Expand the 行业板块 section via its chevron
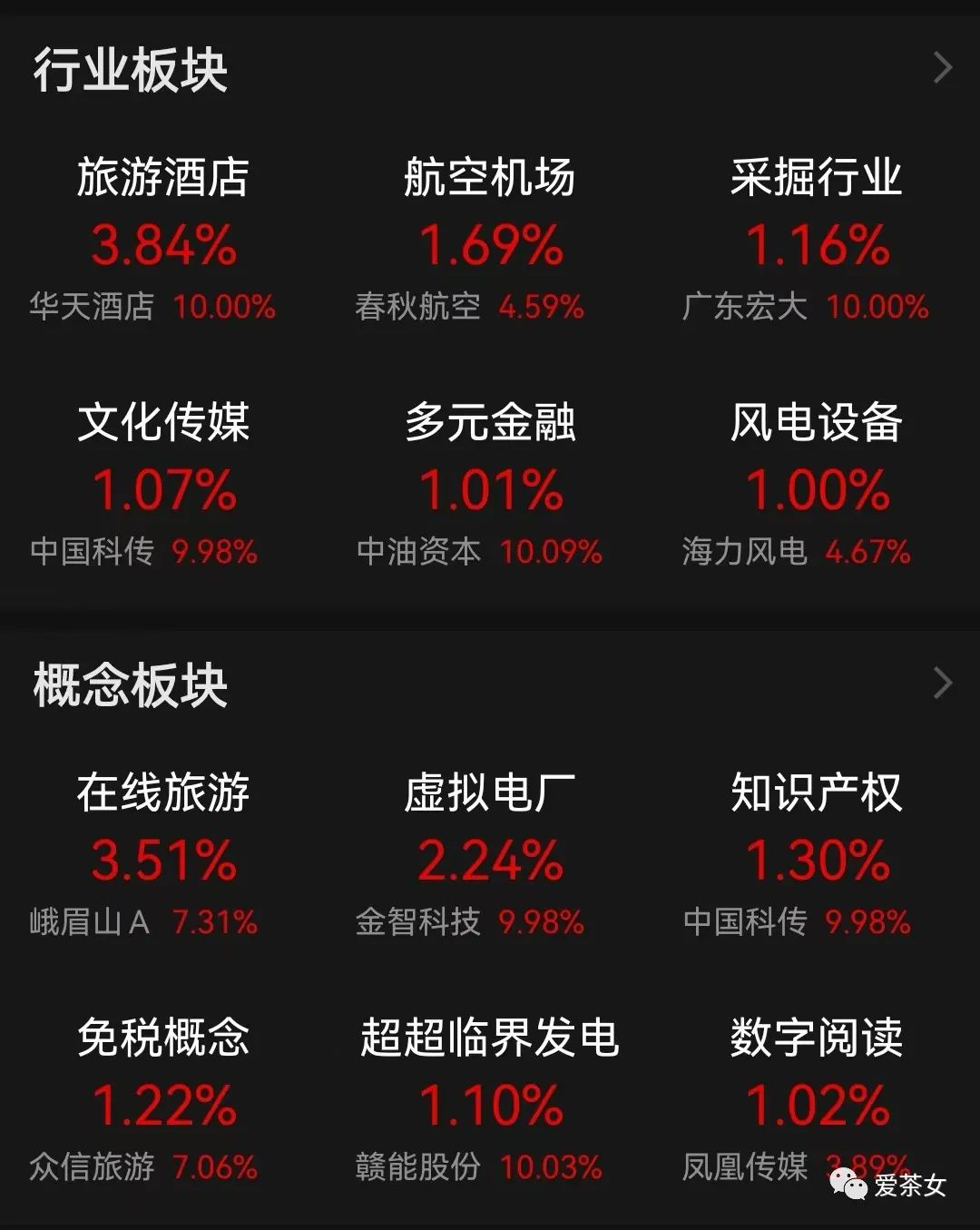The image size is (980, 1230). (943, 67)
